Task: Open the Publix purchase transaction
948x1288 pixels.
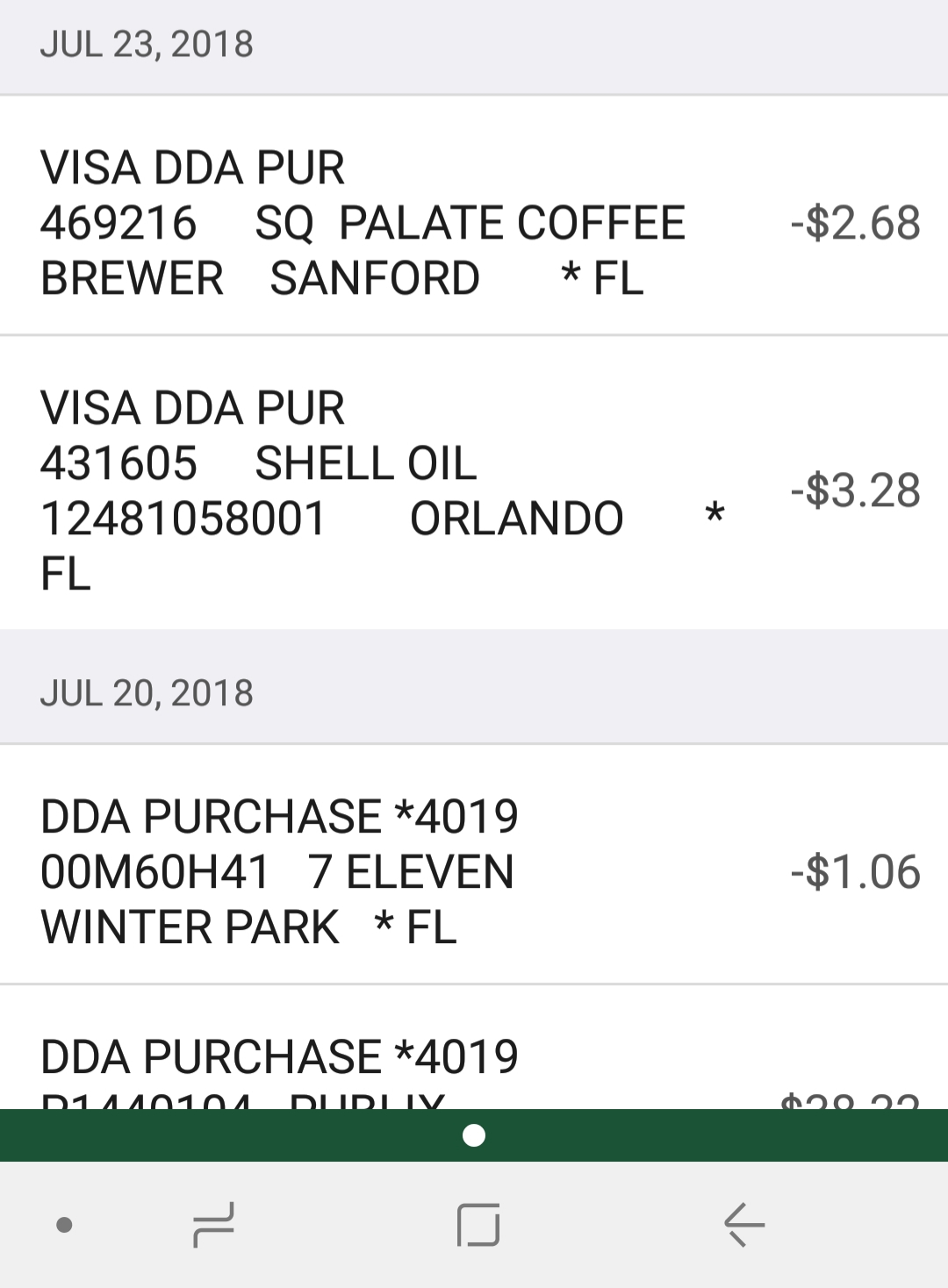Action: pos(474,1066)
